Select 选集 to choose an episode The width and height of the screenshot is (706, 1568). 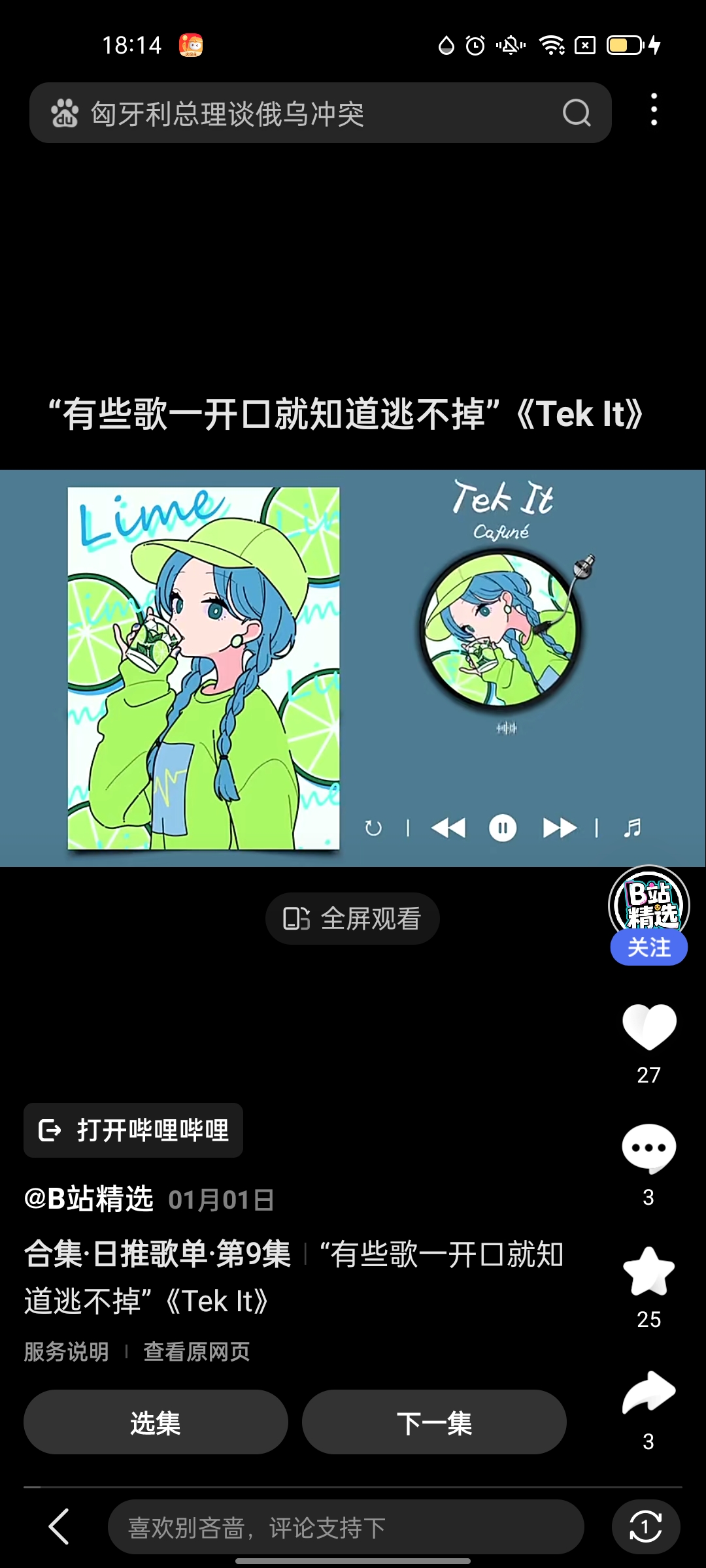tap(156, 1422)
